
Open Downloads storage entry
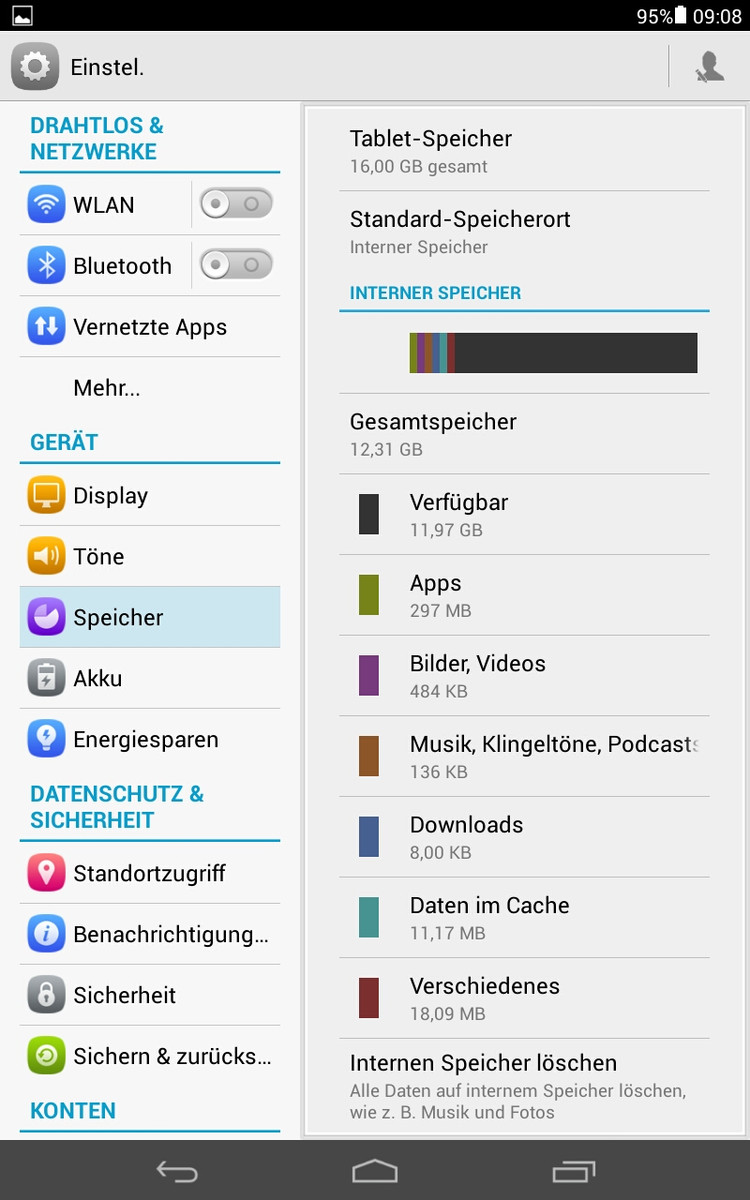tap(524, 837)
